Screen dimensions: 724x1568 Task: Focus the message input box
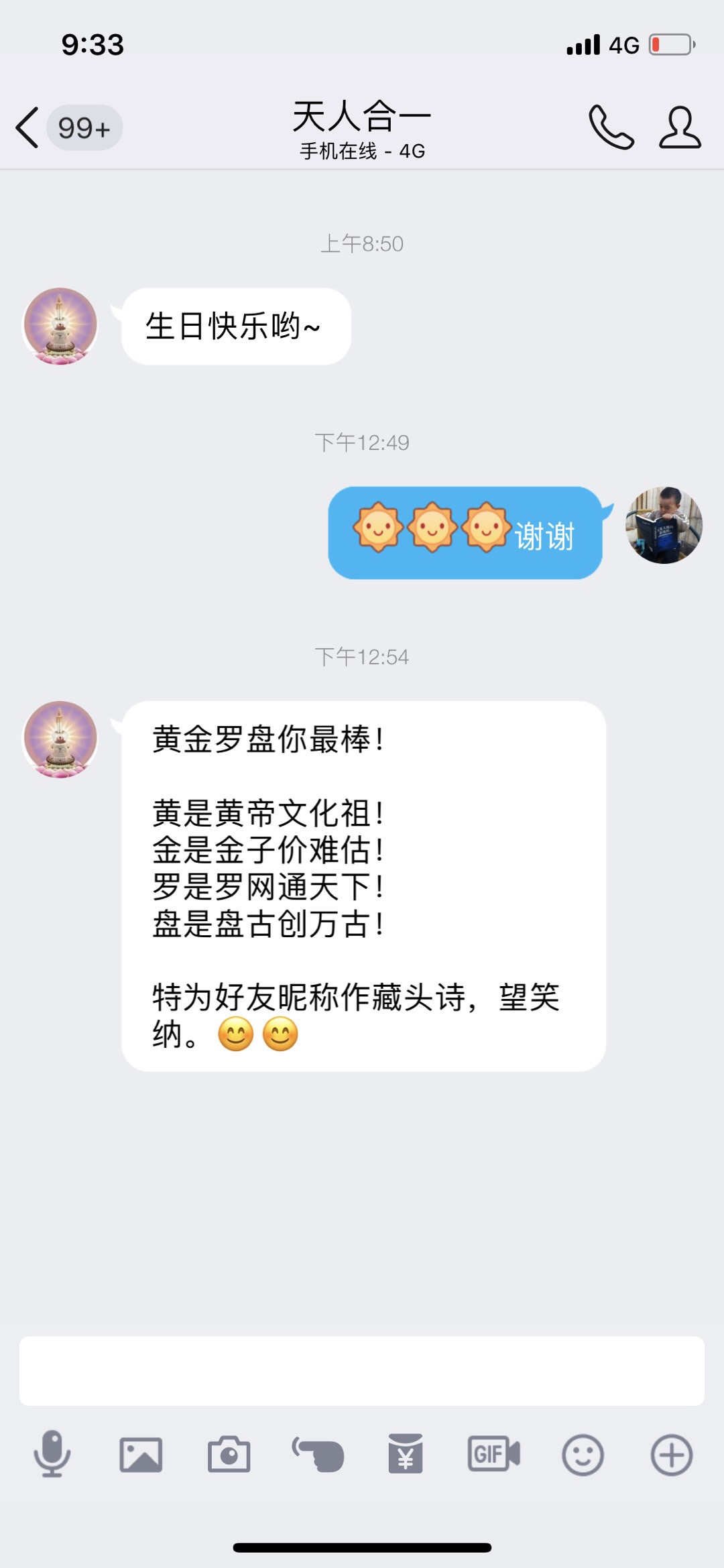(362, 1371)
